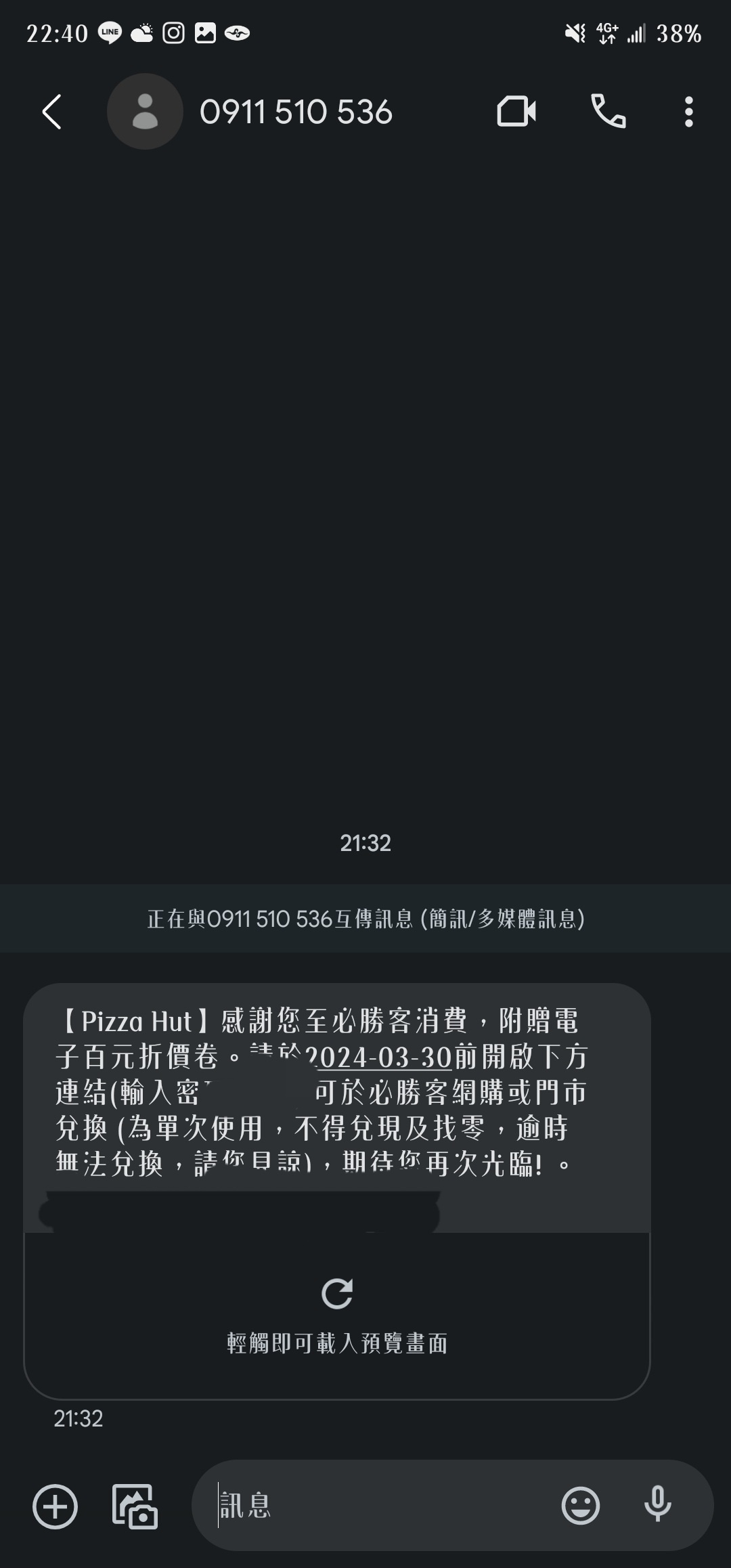The image size is (731, 1568).
Task: Open the emoji picker
Action: (x=581, y=1506)
